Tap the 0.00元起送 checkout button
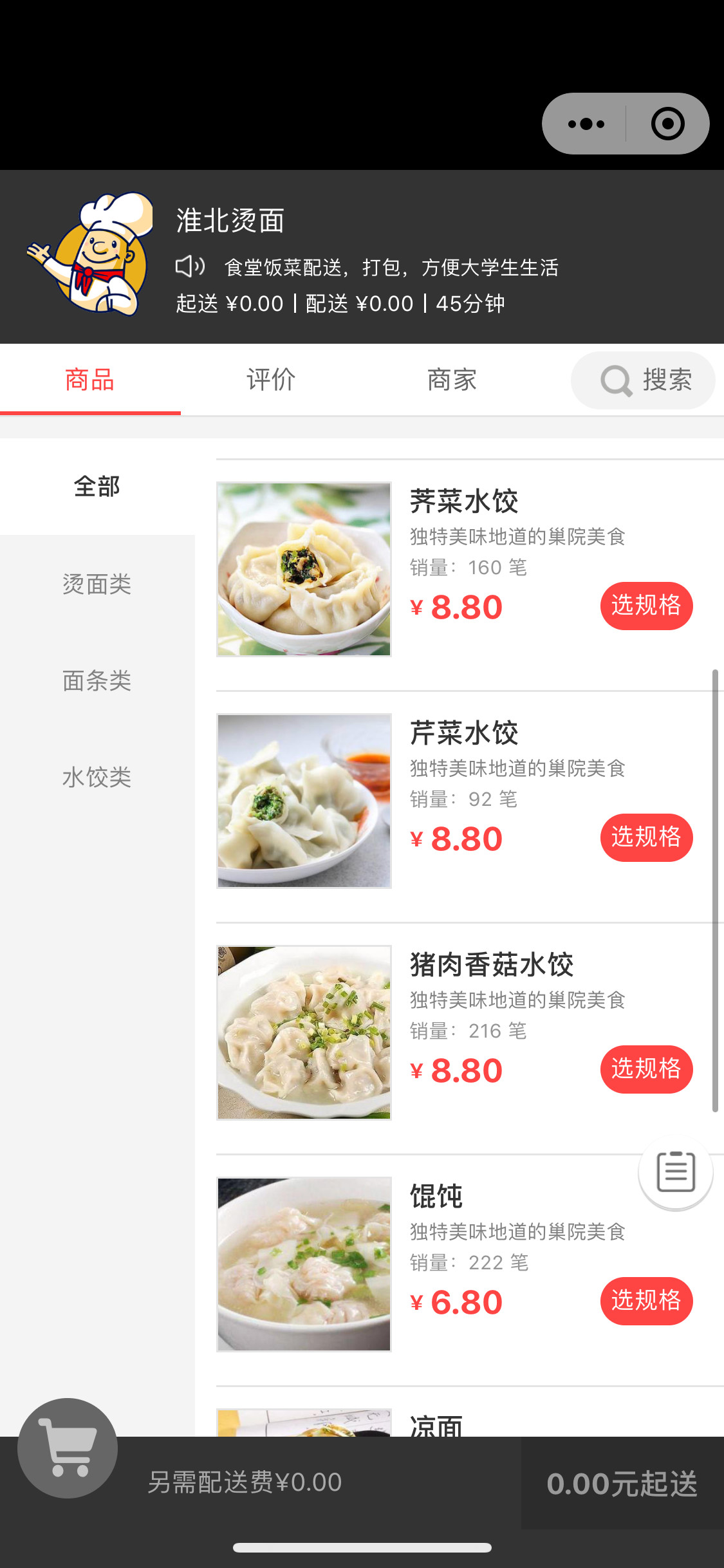This screenshot has width=724, height=1568. [x=622, y=1483]
